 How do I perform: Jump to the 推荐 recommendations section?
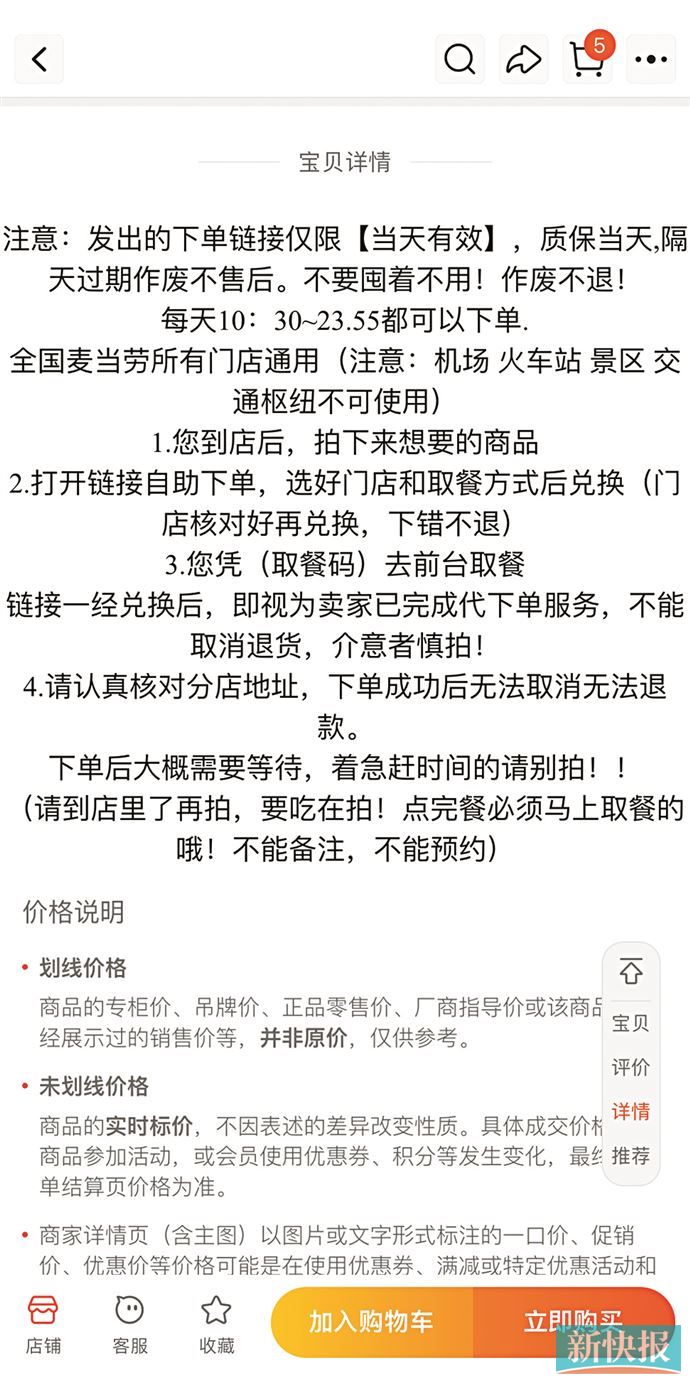click(631, 1156)
